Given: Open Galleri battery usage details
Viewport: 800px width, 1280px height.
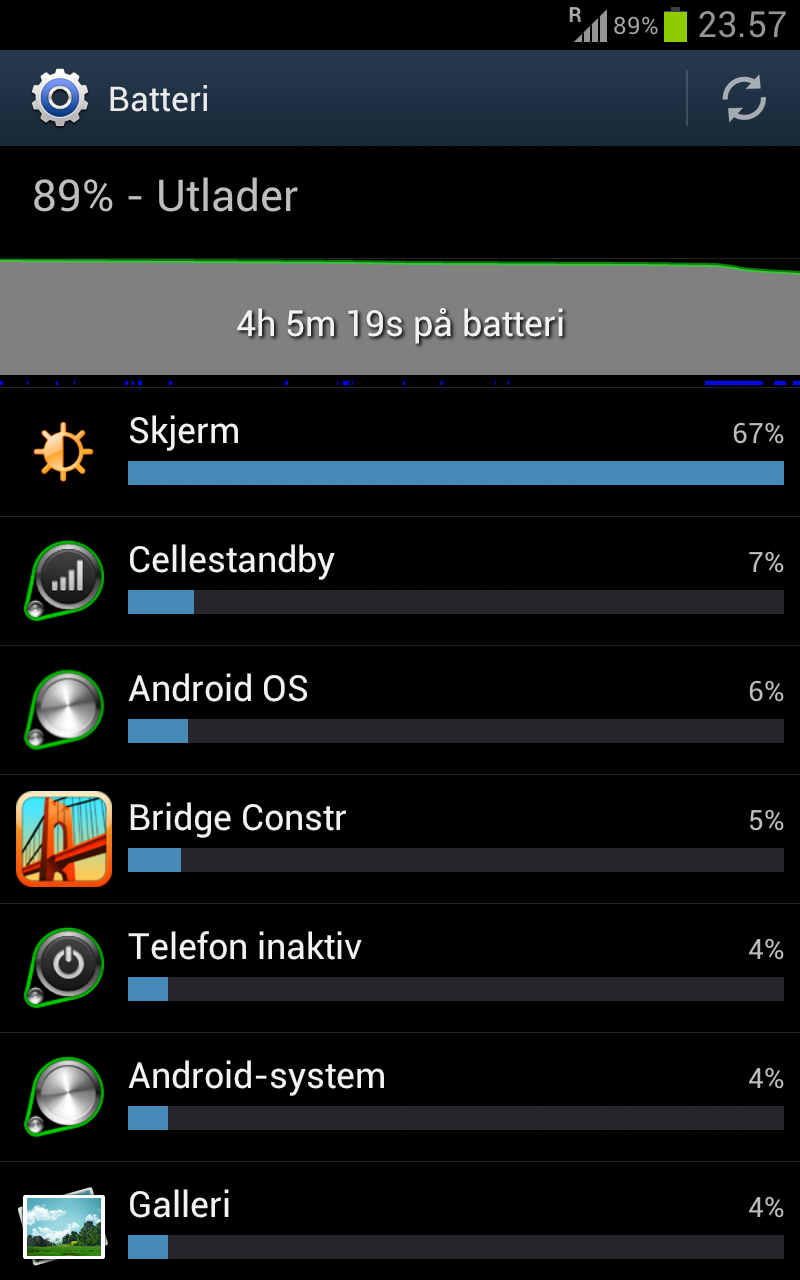Looking at the screenshot, I should (x=400, y=1222).
